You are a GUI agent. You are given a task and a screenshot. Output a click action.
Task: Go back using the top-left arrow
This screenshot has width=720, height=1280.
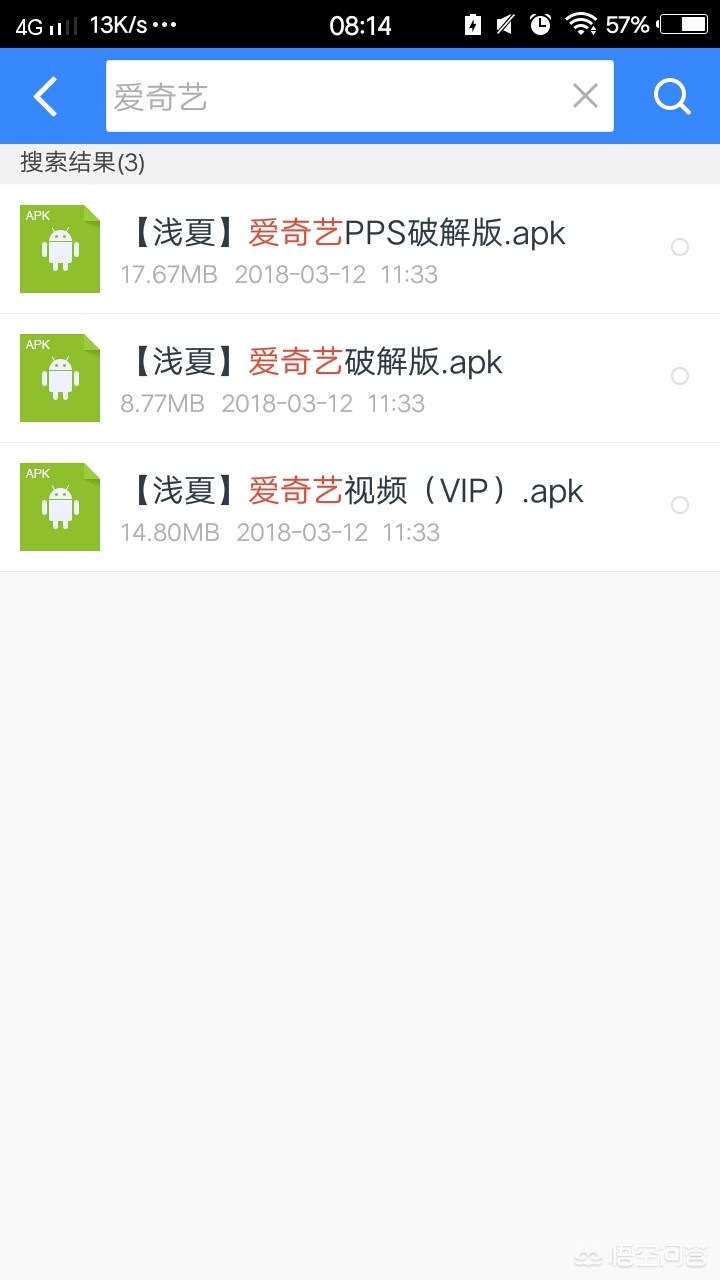[x=45, y=96]
